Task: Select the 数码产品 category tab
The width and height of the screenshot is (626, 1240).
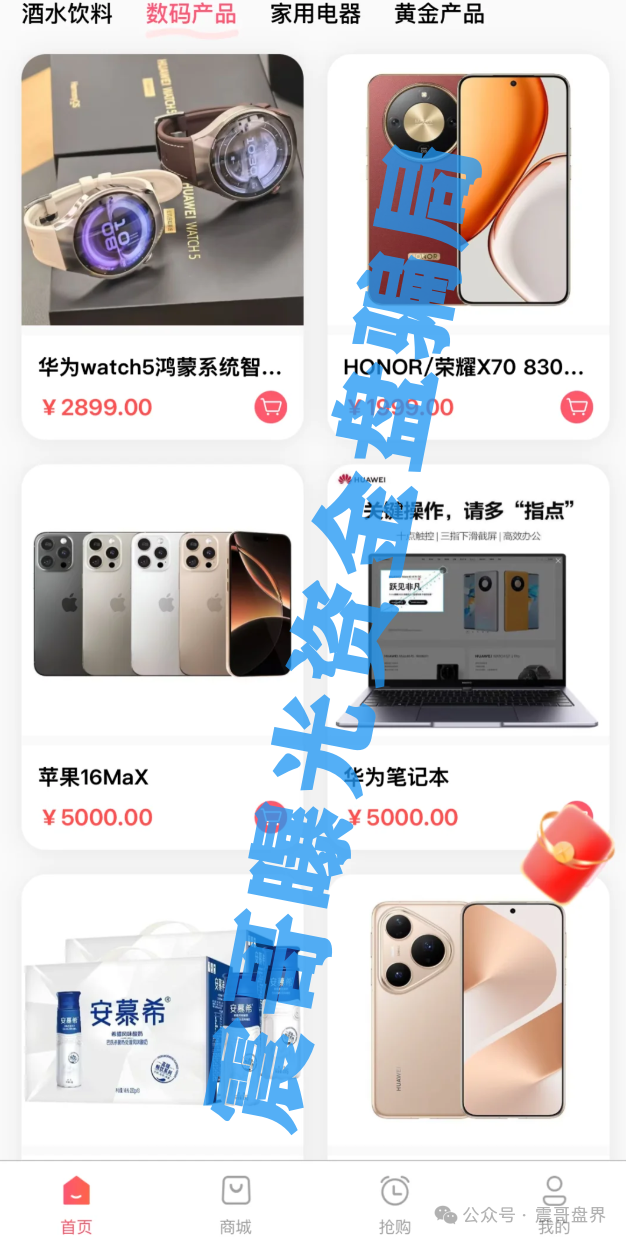Action: pyautogui.click(x=191, y=14)
